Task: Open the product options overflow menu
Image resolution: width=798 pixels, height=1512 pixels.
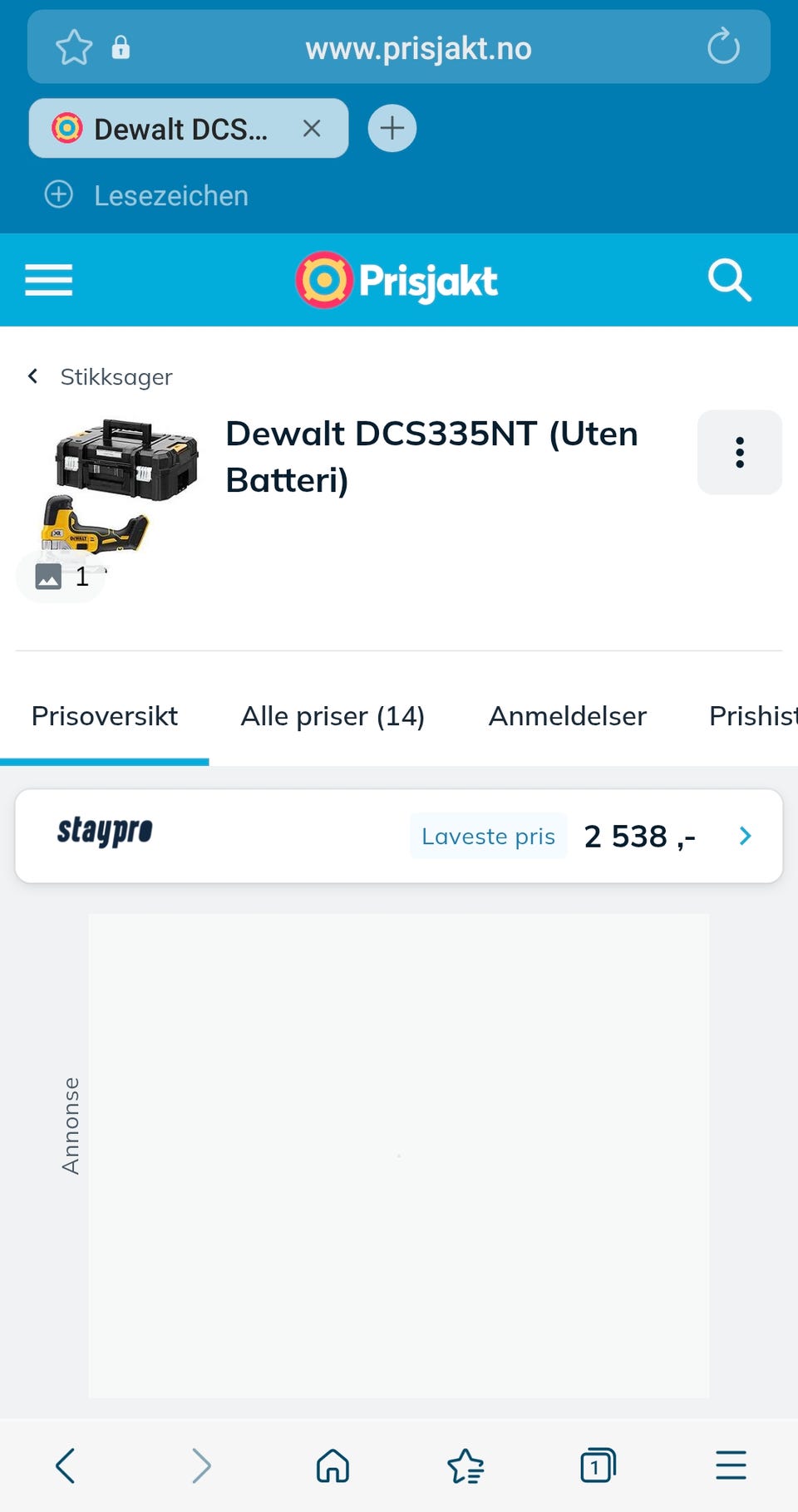Action: 739,453
